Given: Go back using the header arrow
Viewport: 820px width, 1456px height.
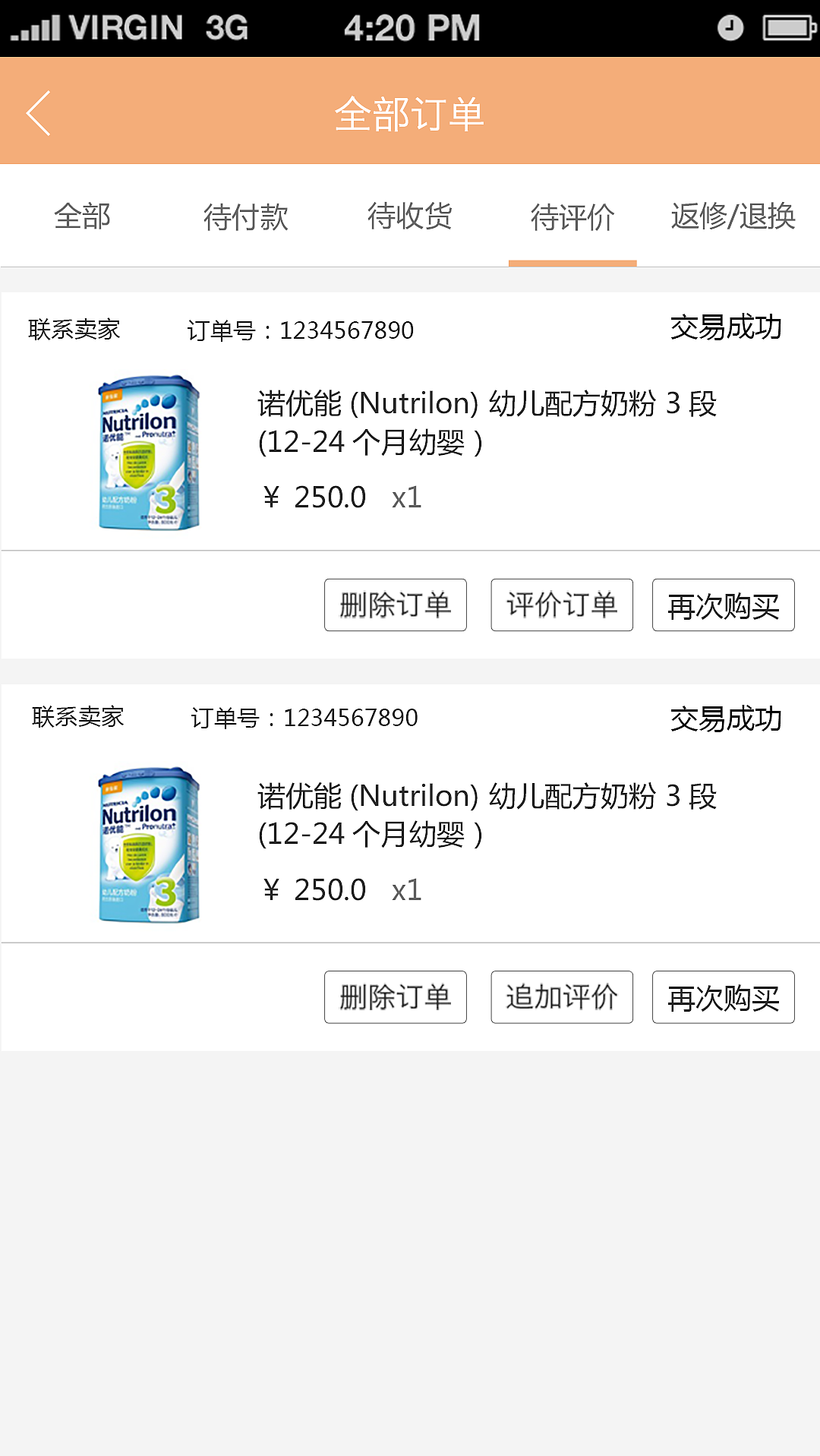Looking at the screenshot, I should pos(39,114).
